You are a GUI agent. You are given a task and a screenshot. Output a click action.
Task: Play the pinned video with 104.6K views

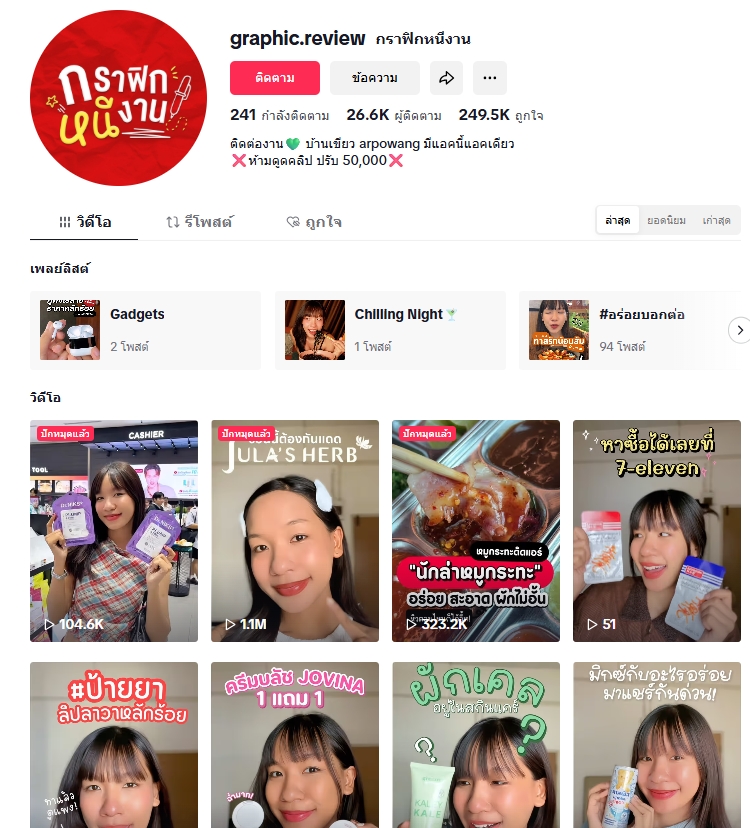[x=114, y=530]
